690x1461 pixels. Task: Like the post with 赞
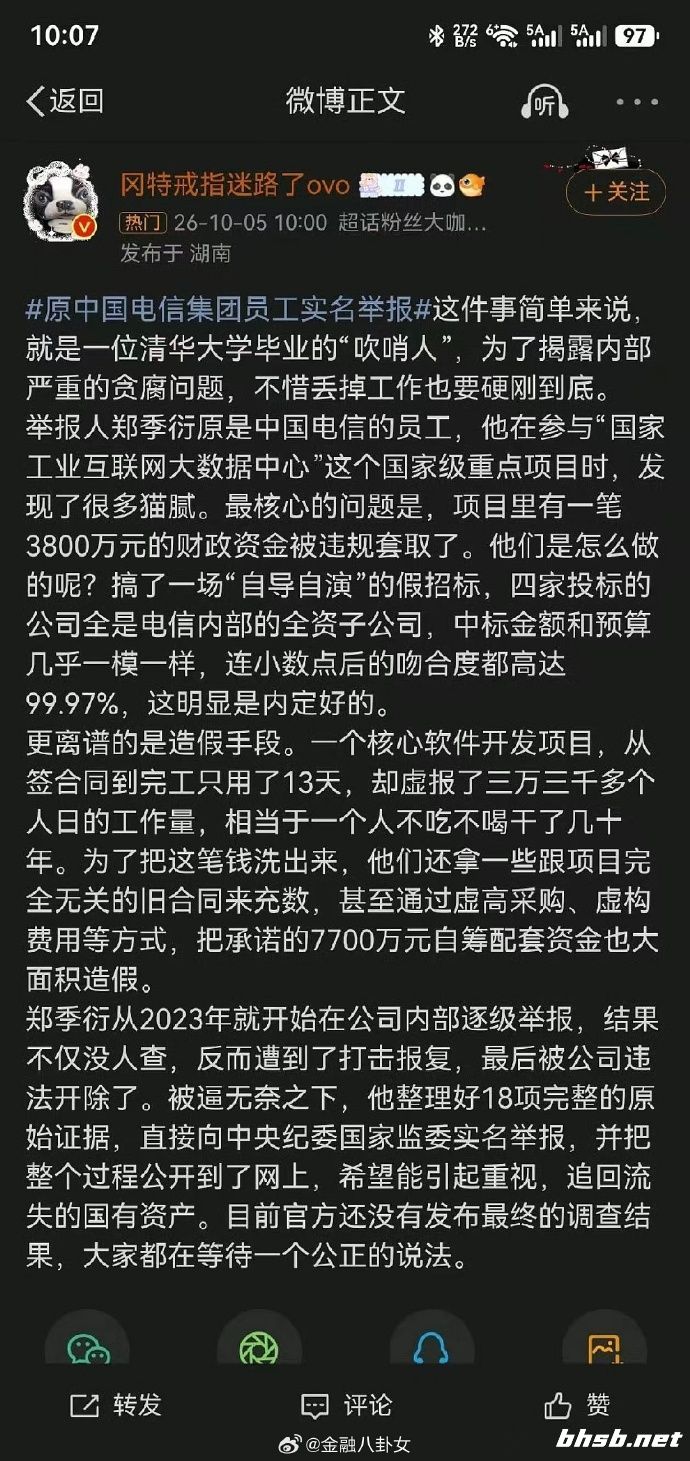[x=577, y=1404]
